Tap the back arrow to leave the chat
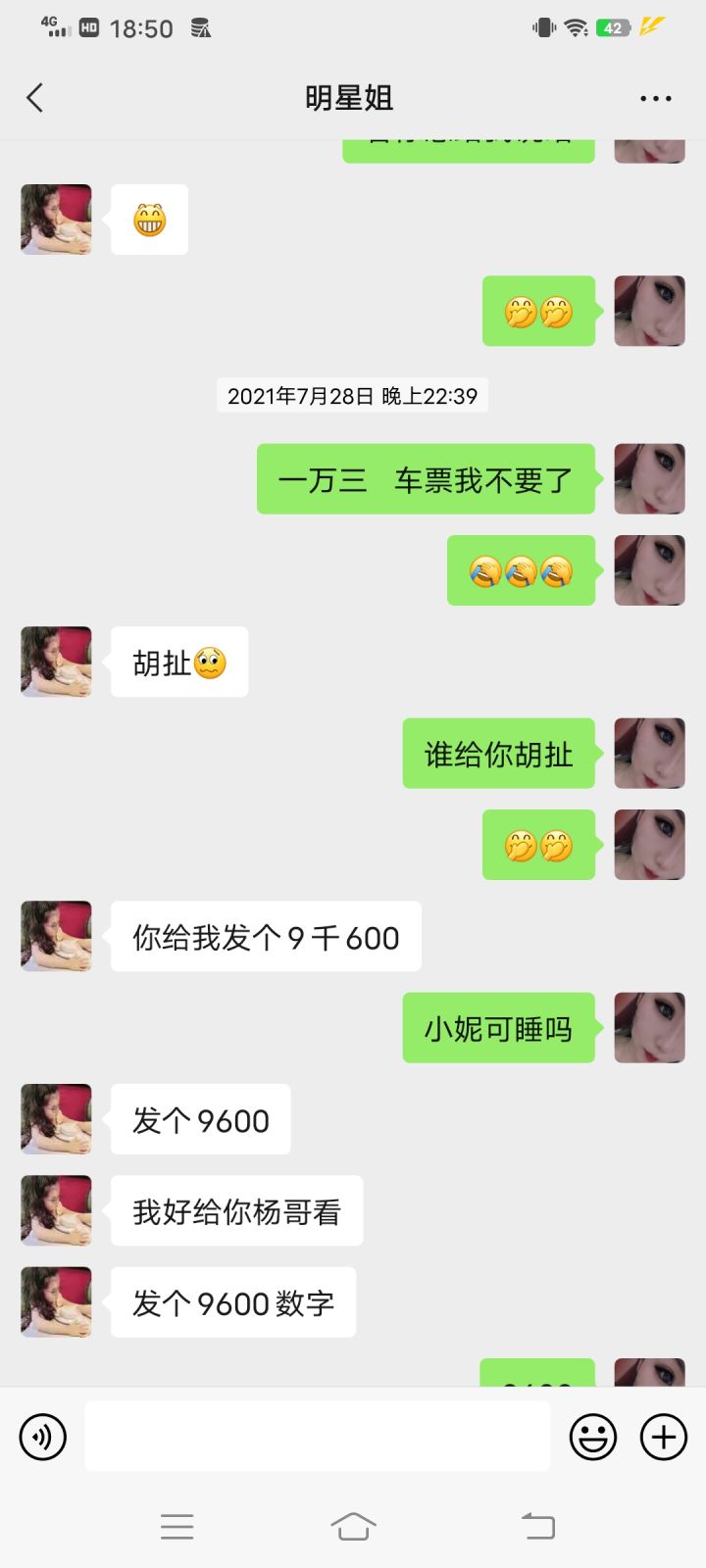 point(35,98)
